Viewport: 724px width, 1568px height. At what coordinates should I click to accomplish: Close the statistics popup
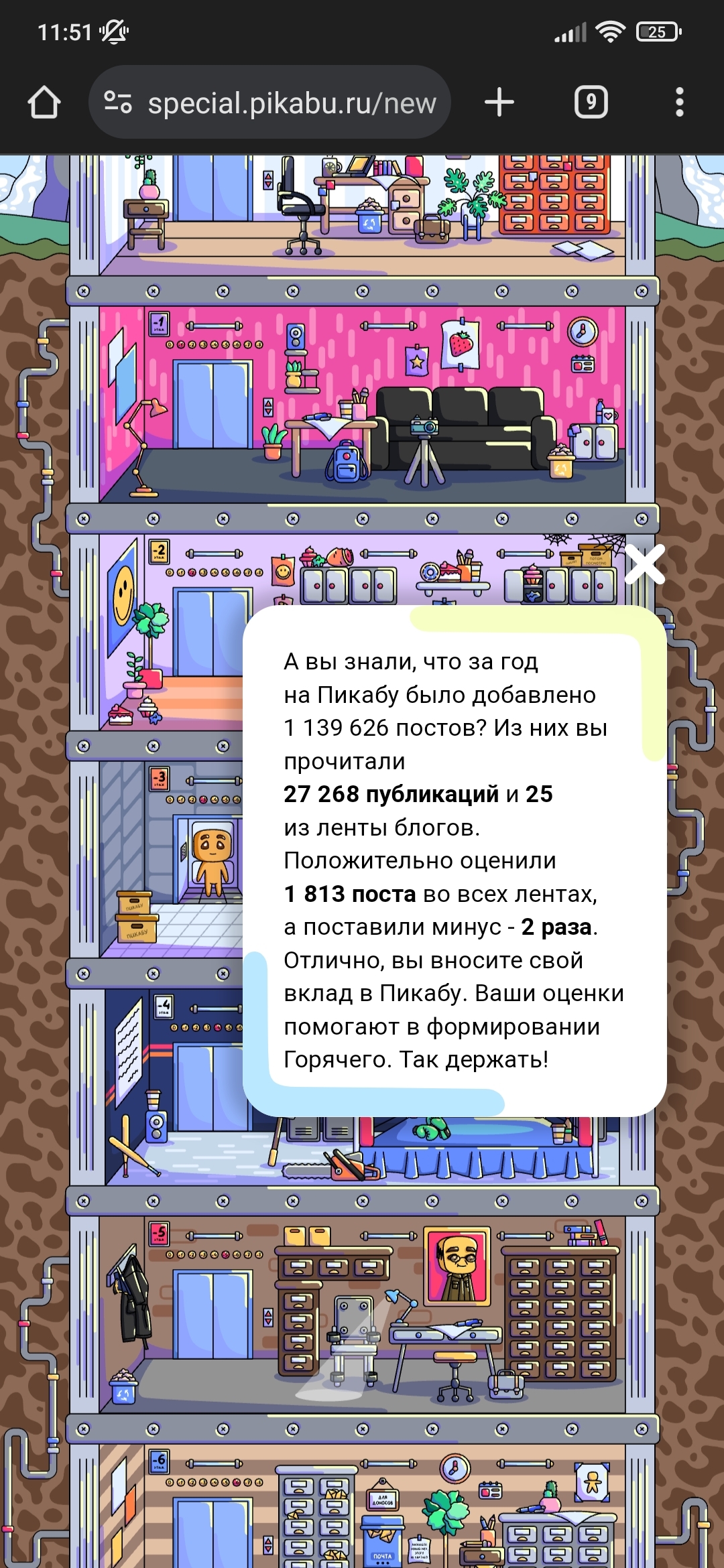click(x=645, y=564)
